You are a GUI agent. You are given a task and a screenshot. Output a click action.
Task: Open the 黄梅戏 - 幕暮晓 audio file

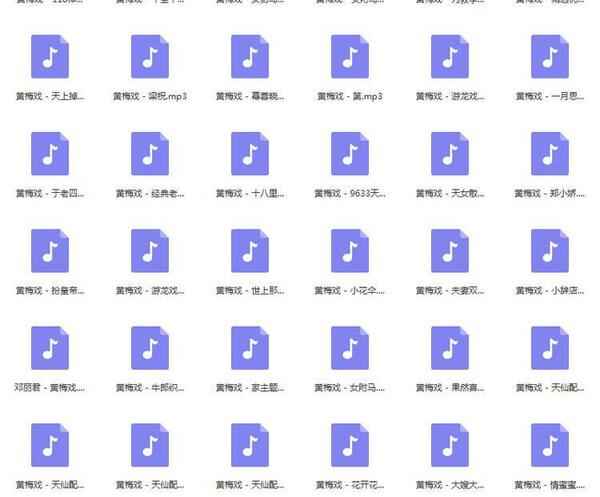click(250, 57)
